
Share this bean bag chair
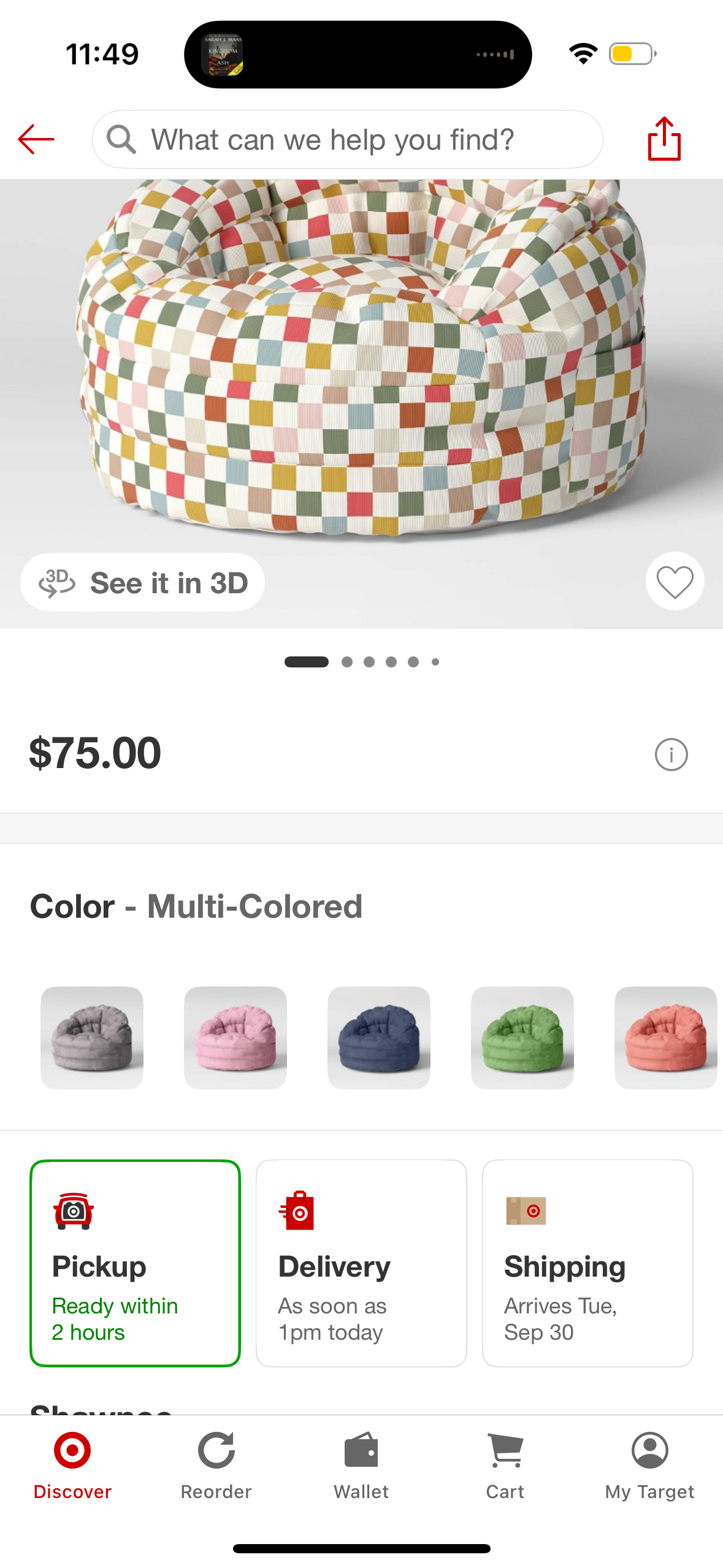pos(664,139)
